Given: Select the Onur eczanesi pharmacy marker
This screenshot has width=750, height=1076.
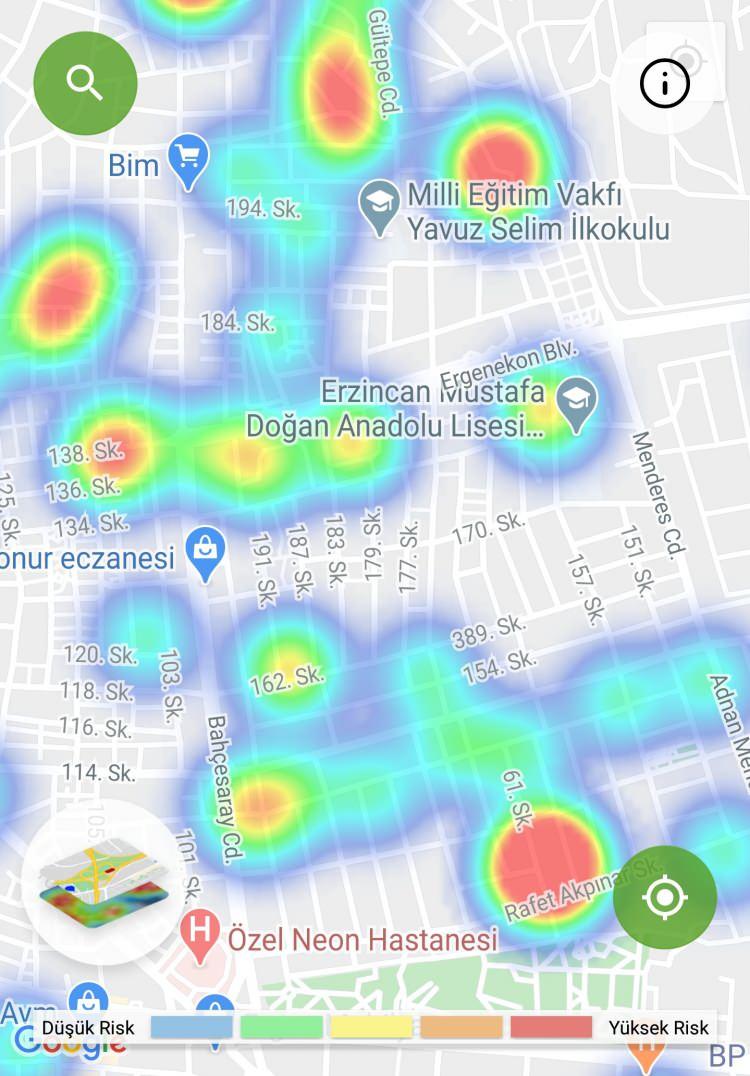Looking at the screenshot, I should pos(206,552).
